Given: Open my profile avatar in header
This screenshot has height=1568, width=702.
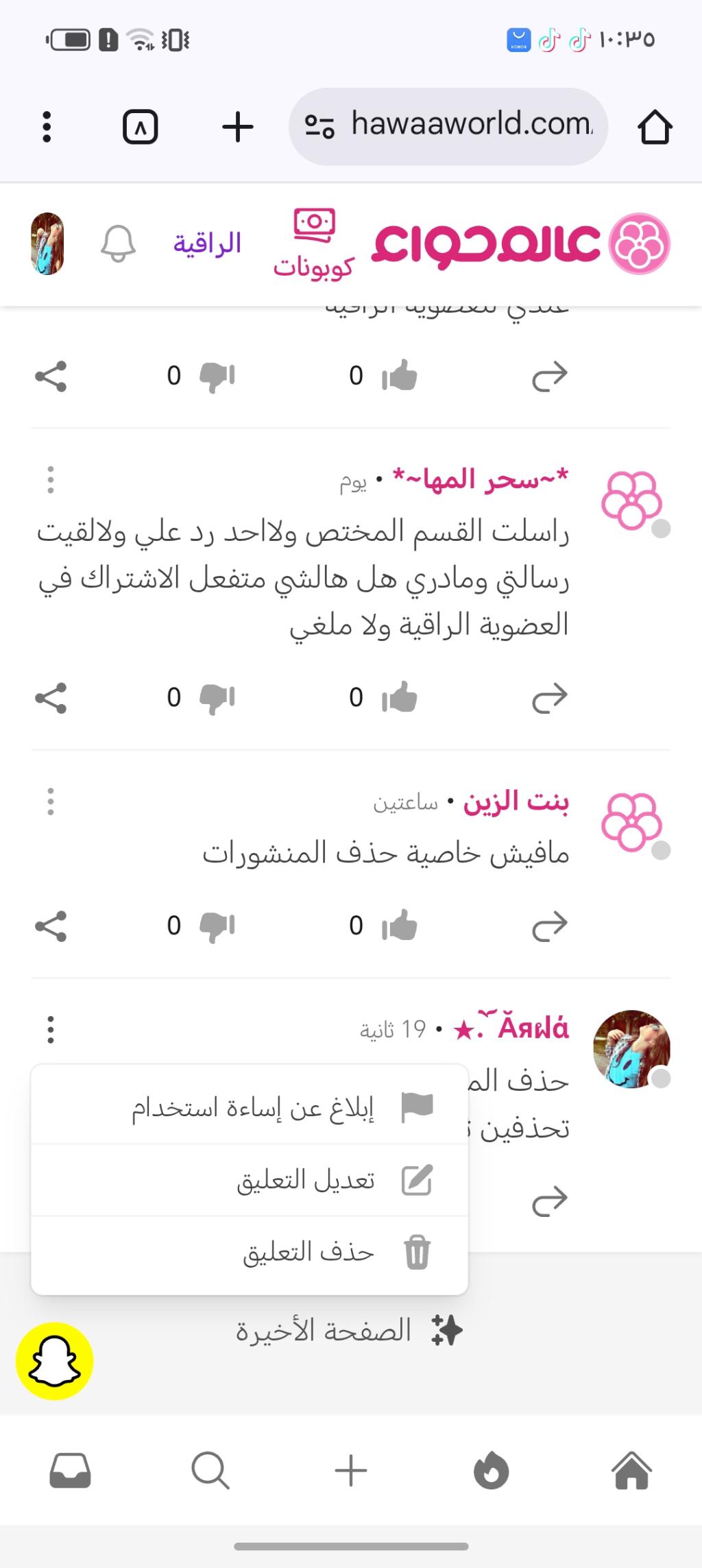Looking at the screenshot, I should (x=47, y=243).
